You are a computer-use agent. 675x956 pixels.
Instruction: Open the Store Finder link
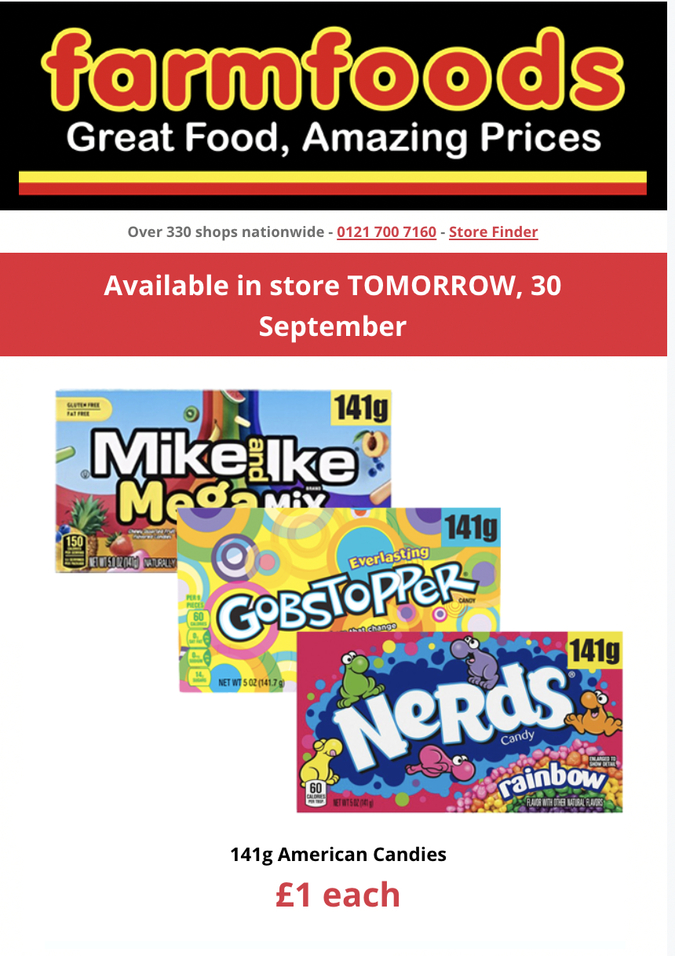(x=493, y=232)
